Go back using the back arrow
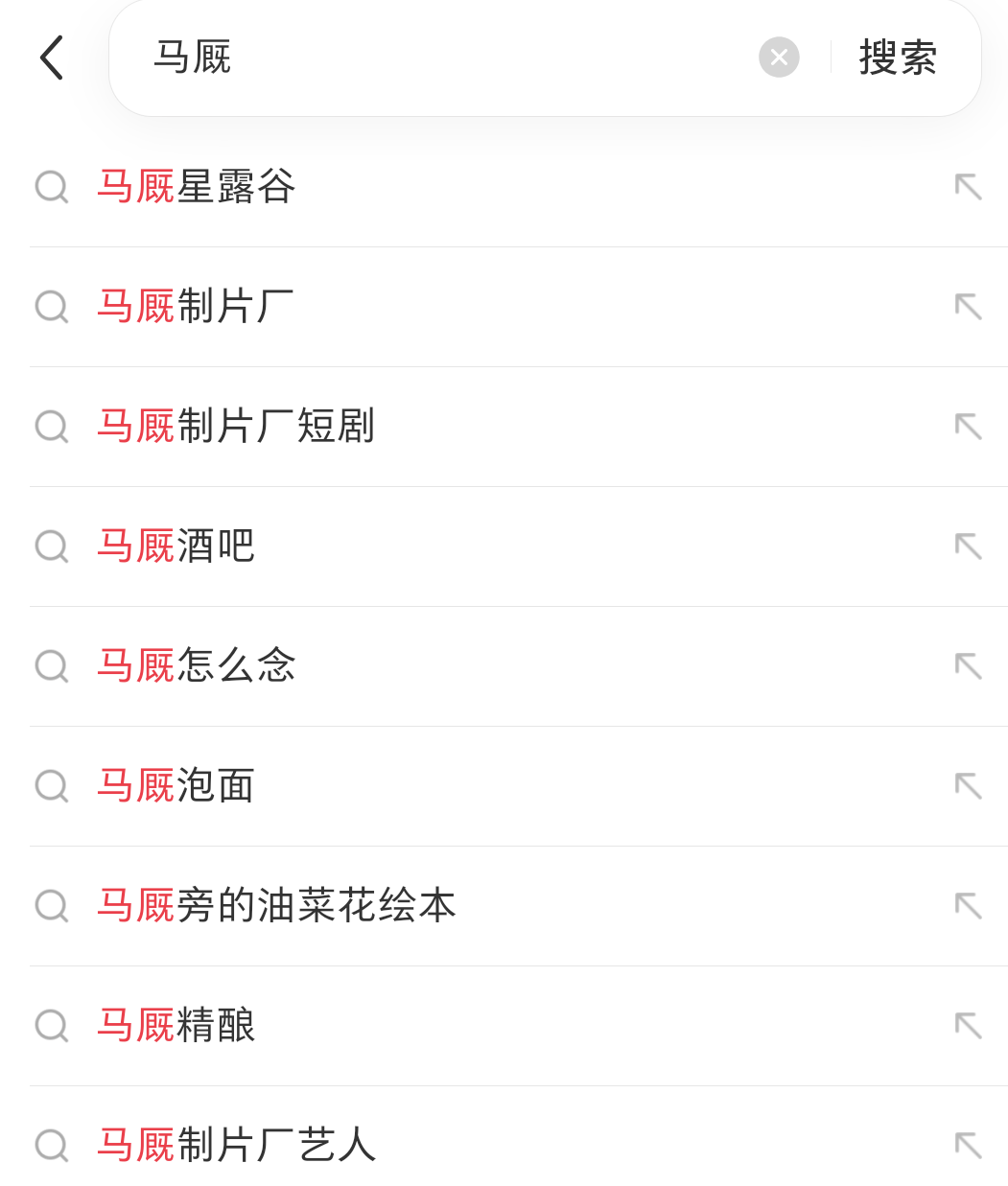 52,58
